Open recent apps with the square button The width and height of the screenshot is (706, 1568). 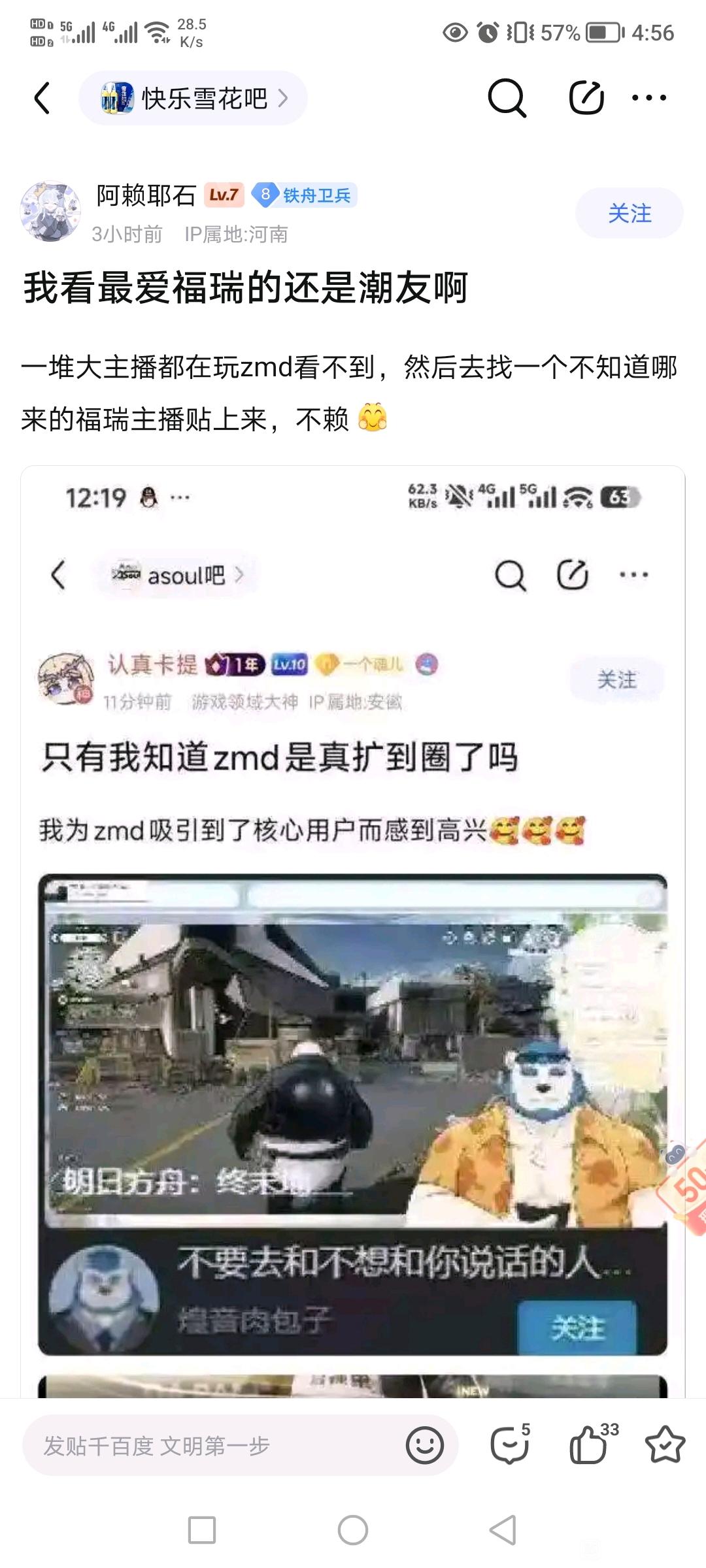pos(202,1530)
